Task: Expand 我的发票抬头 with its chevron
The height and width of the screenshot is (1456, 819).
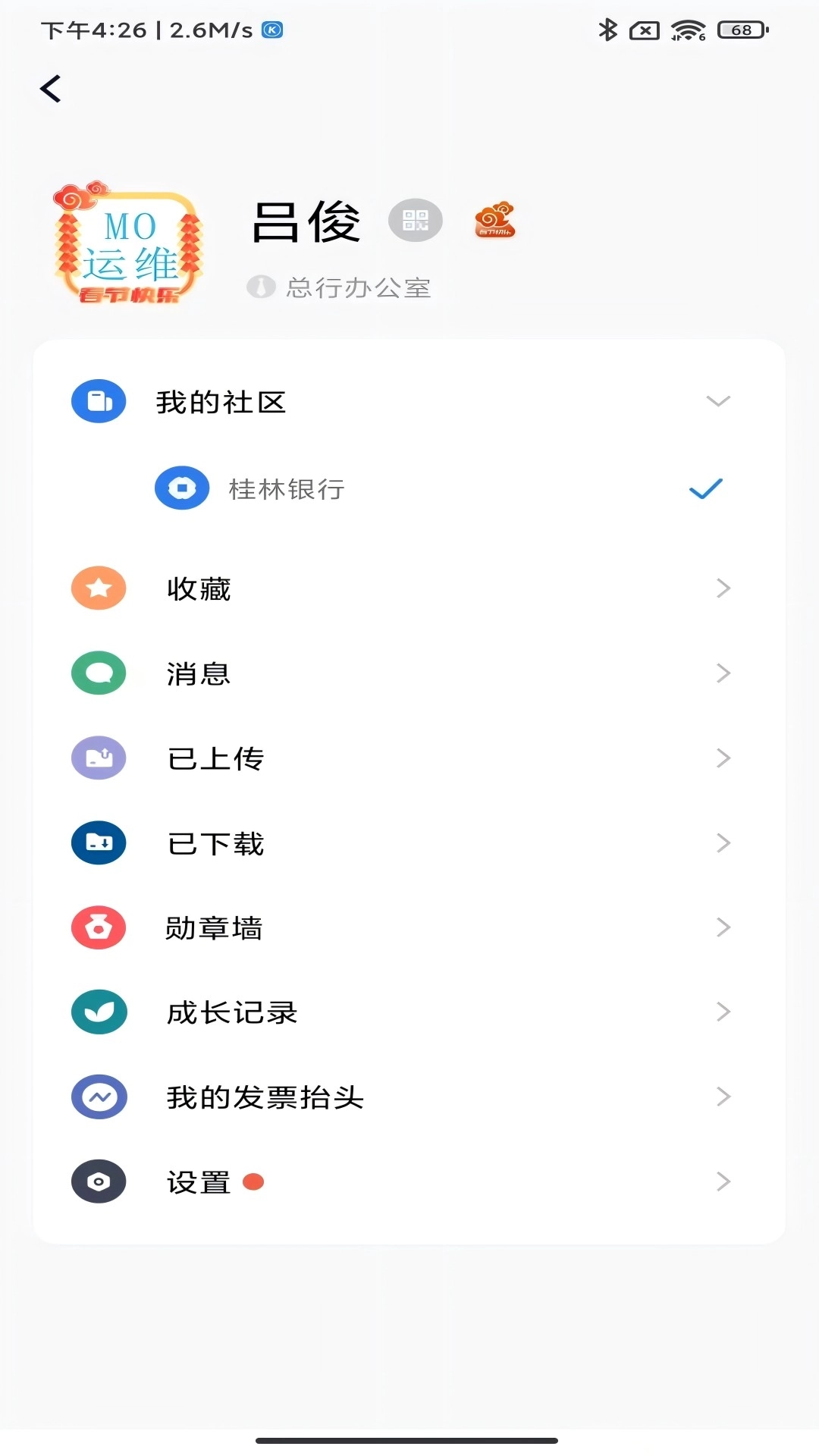Action: [x=723, y=1097]
